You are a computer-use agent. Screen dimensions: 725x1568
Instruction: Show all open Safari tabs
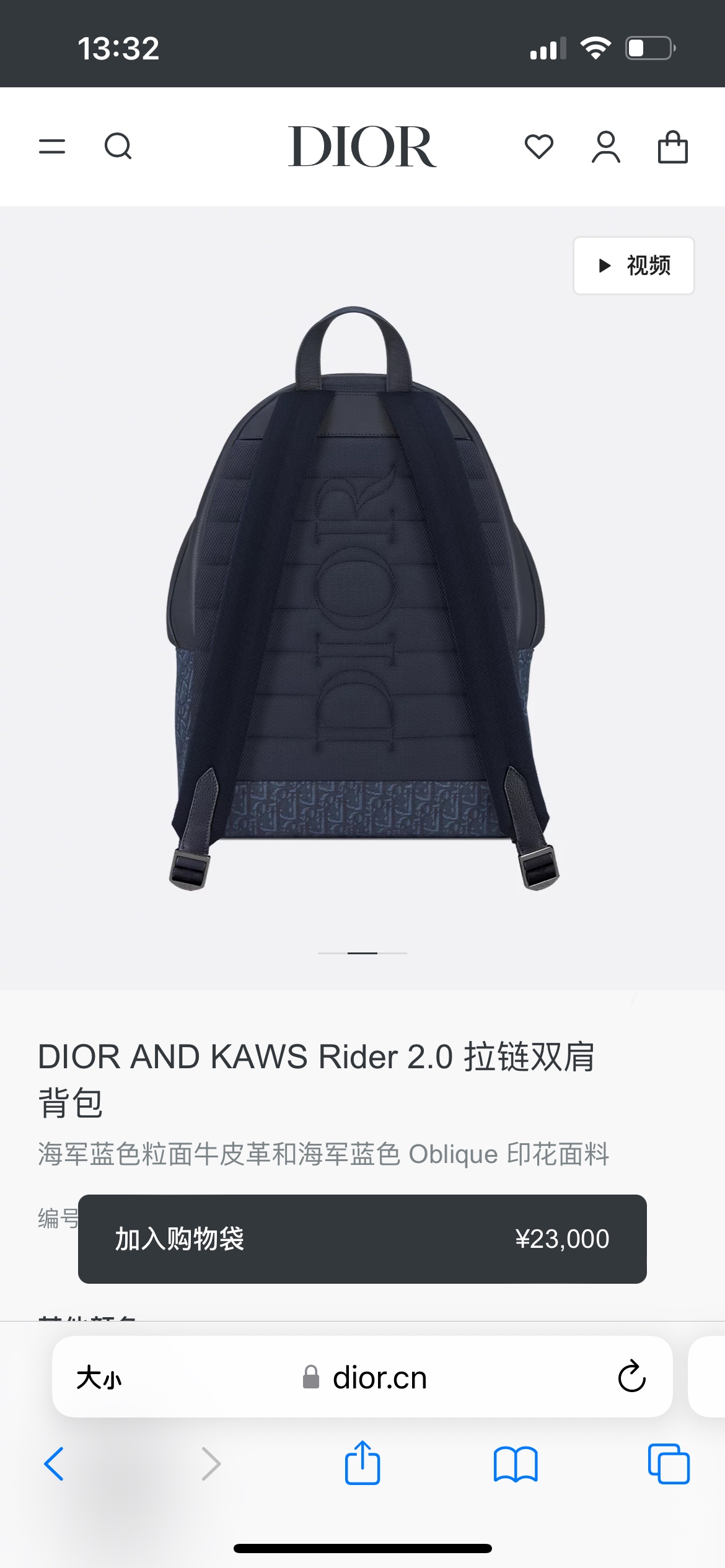(x=669, y=1464)
